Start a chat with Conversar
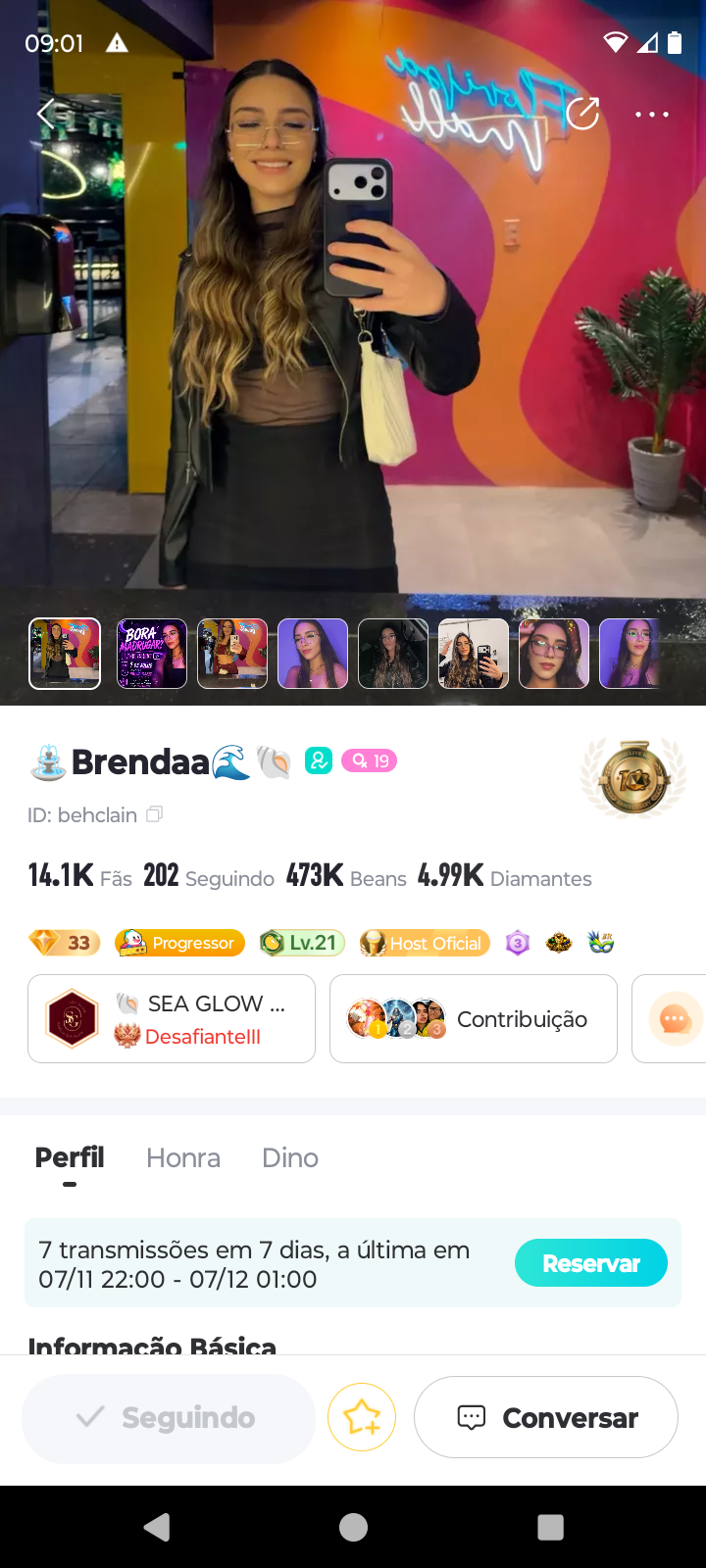This screenshot has width=706, height=1568. pos(546,1418)
